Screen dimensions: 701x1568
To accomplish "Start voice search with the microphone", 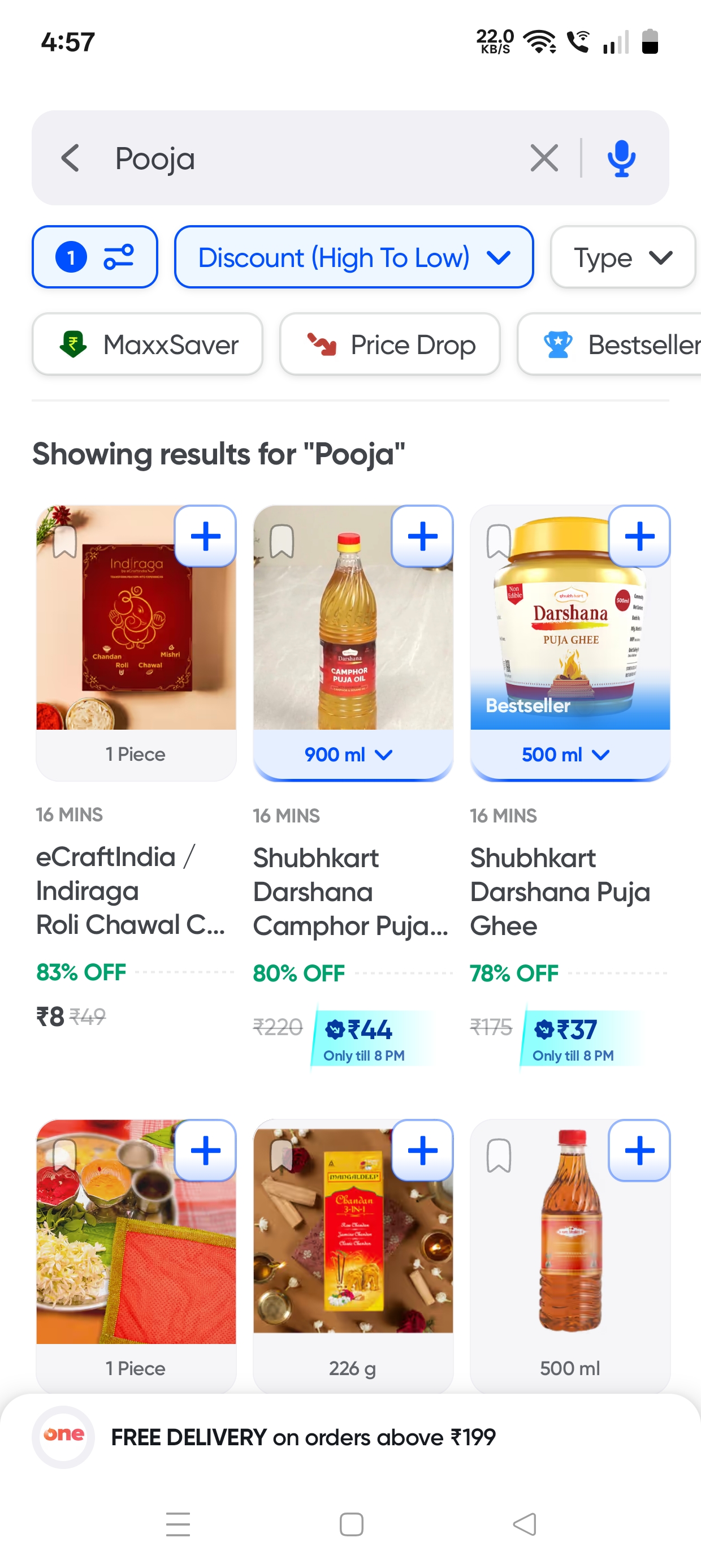I will pyautogui.click(x=621, y=158).
